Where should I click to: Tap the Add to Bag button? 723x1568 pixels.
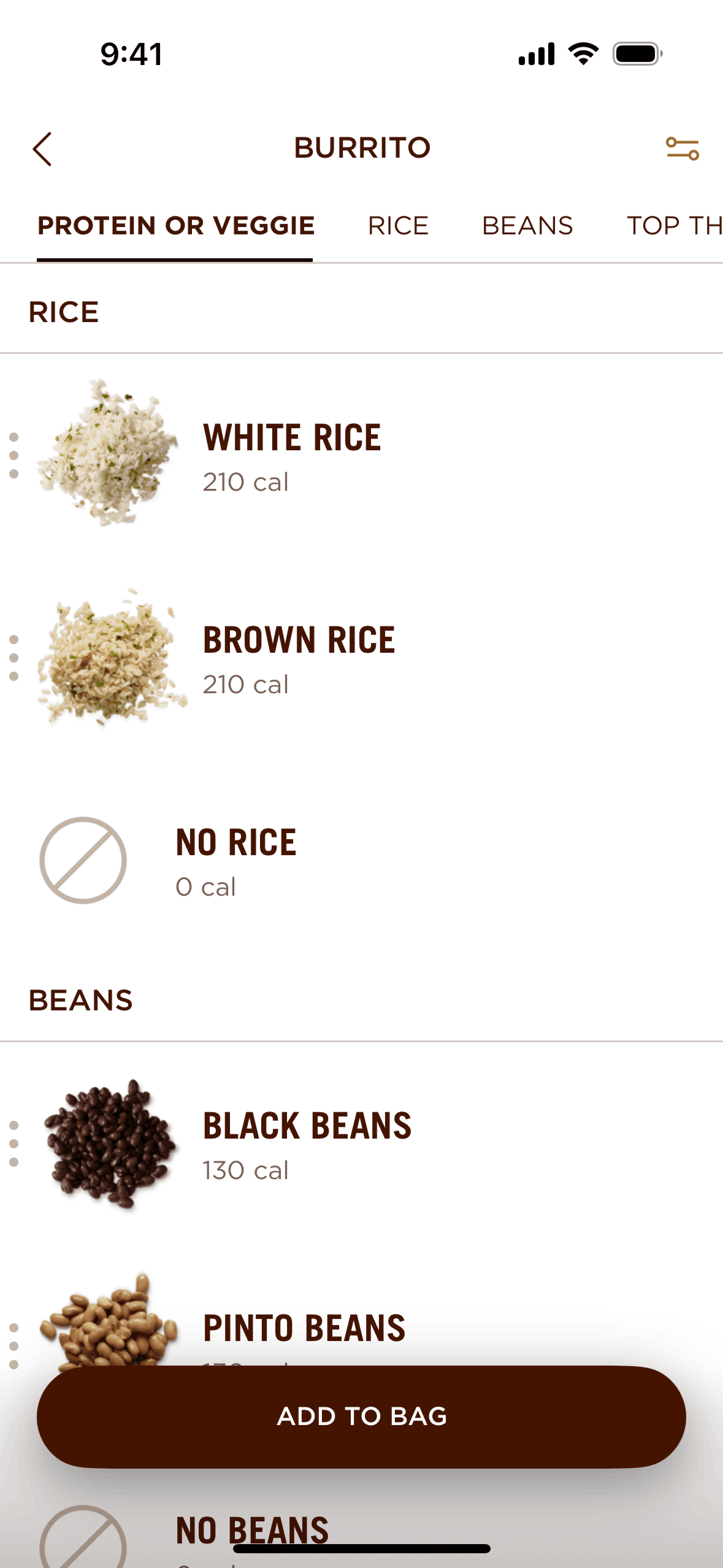click(x=361, y=1416)
